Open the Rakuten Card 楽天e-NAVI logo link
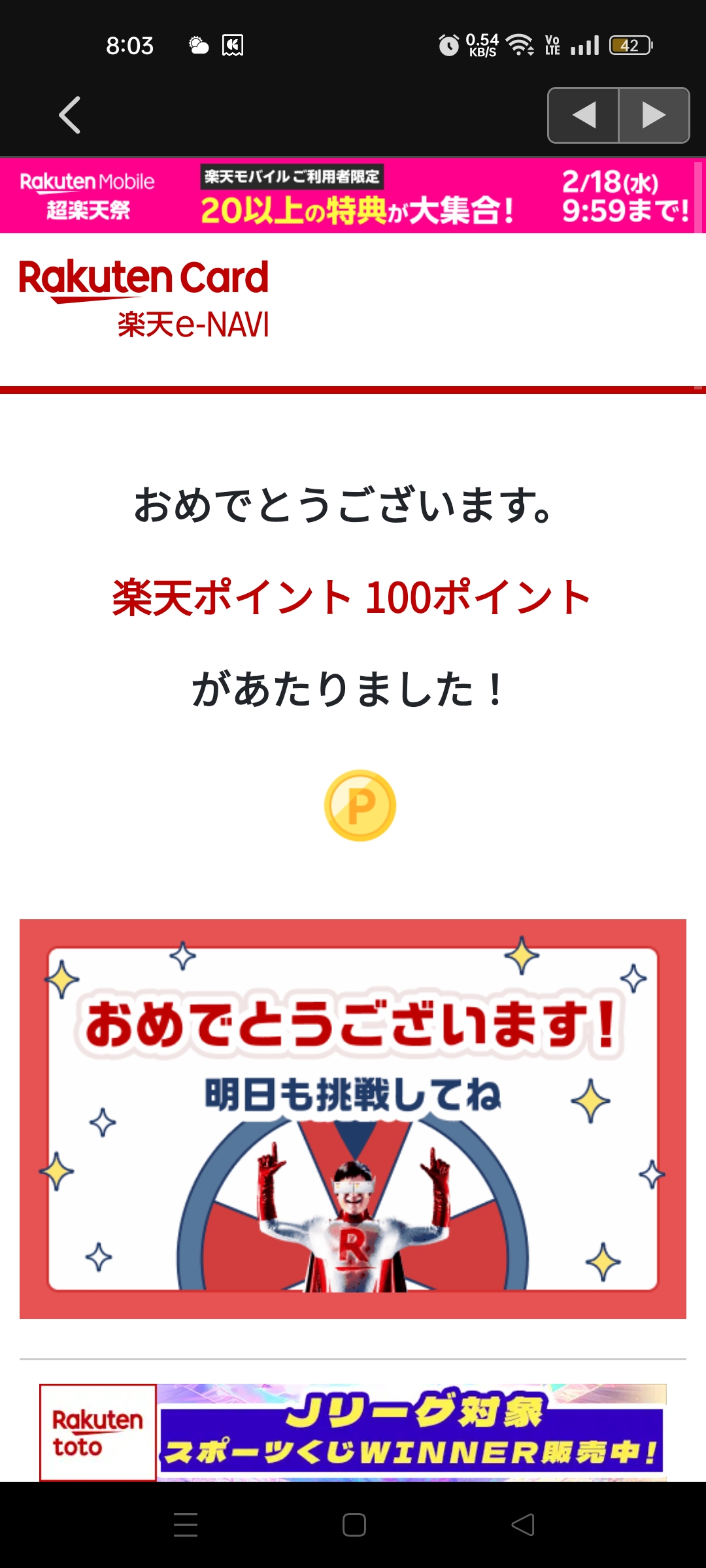This screenshot has height=1568, width=706. pyautogui.click(x=144, y=299)
